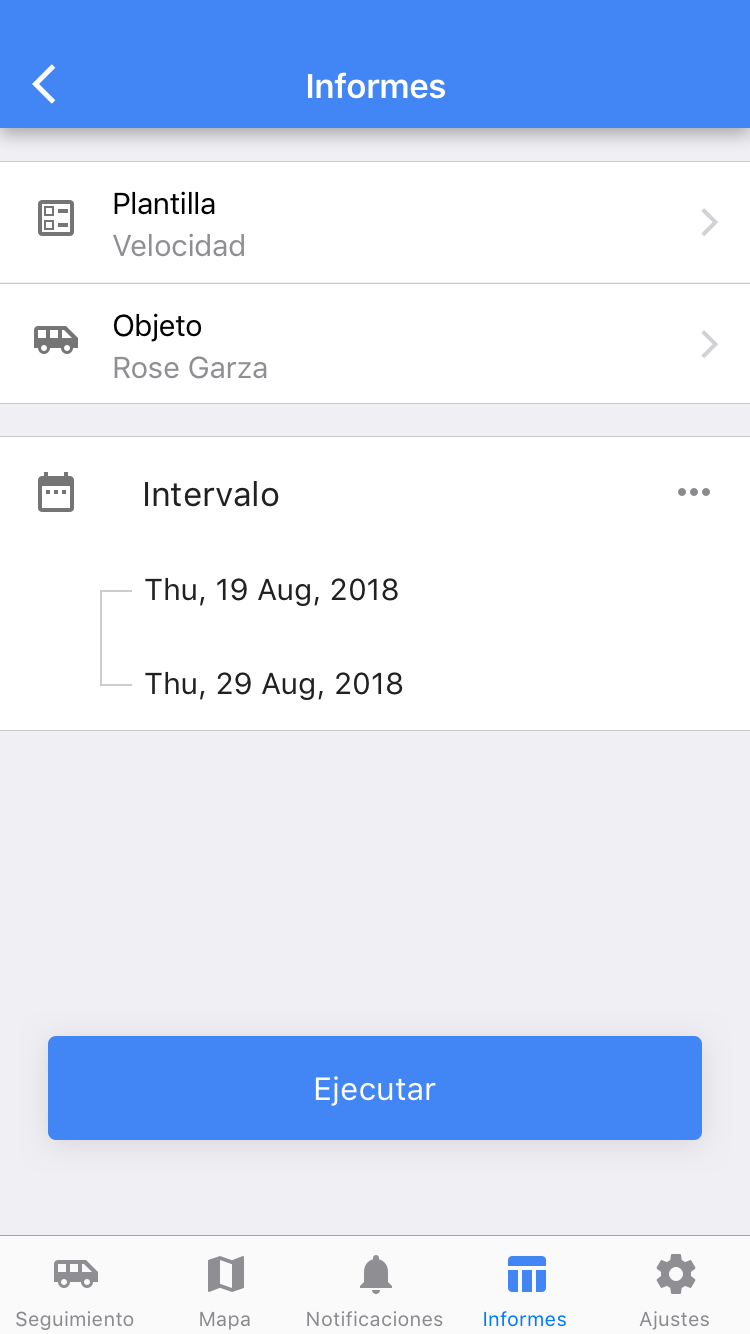Expand the Plantilla Velocidad row chevron
The width and height of the screenshot is (750, 1334).
click(x=710, y=222)
